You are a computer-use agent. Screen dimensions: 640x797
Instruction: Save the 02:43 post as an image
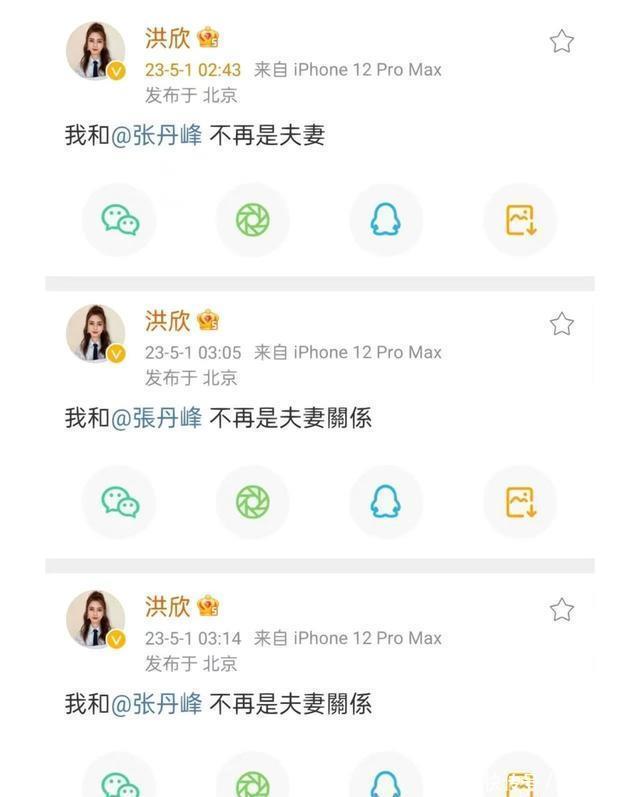520,219
